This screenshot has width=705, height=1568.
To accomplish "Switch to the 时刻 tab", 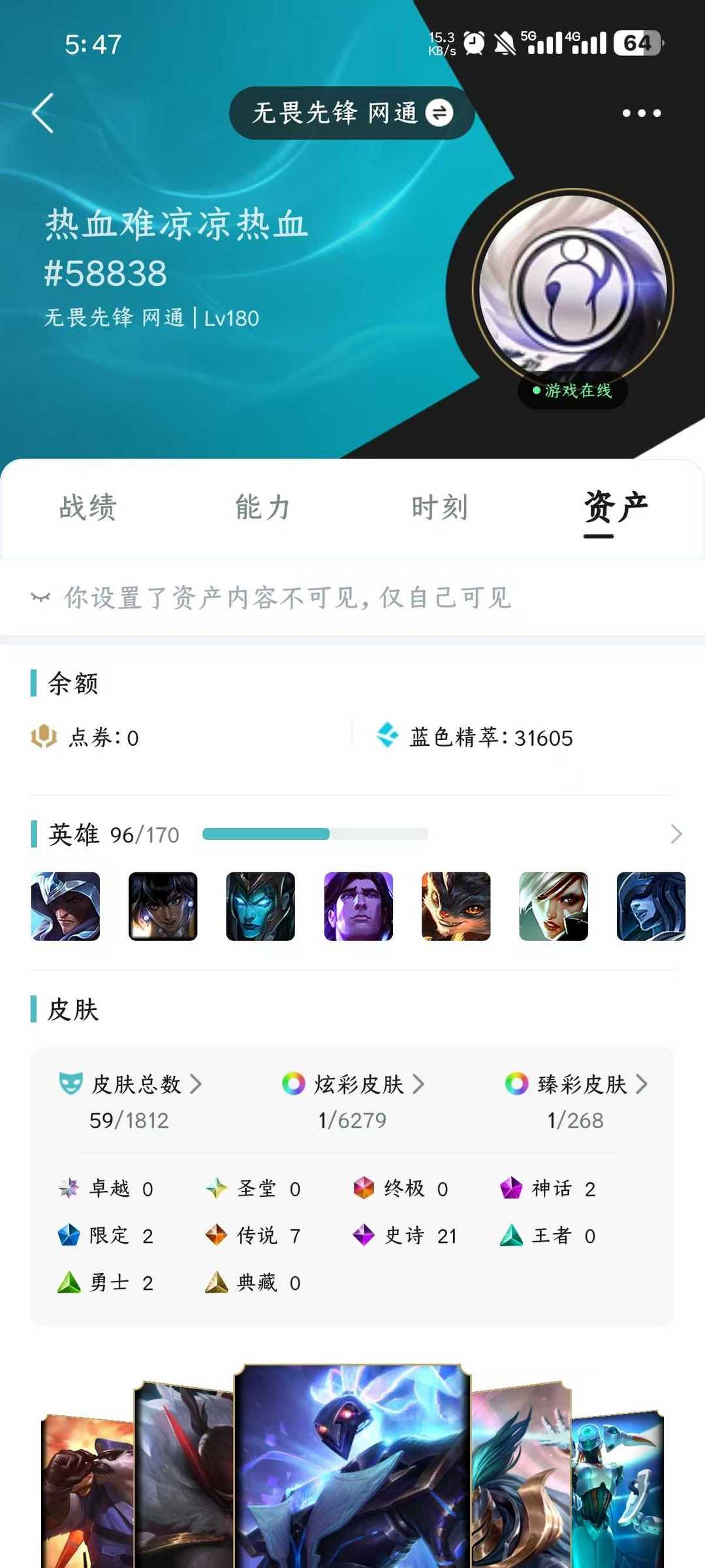I will [440, 508].
